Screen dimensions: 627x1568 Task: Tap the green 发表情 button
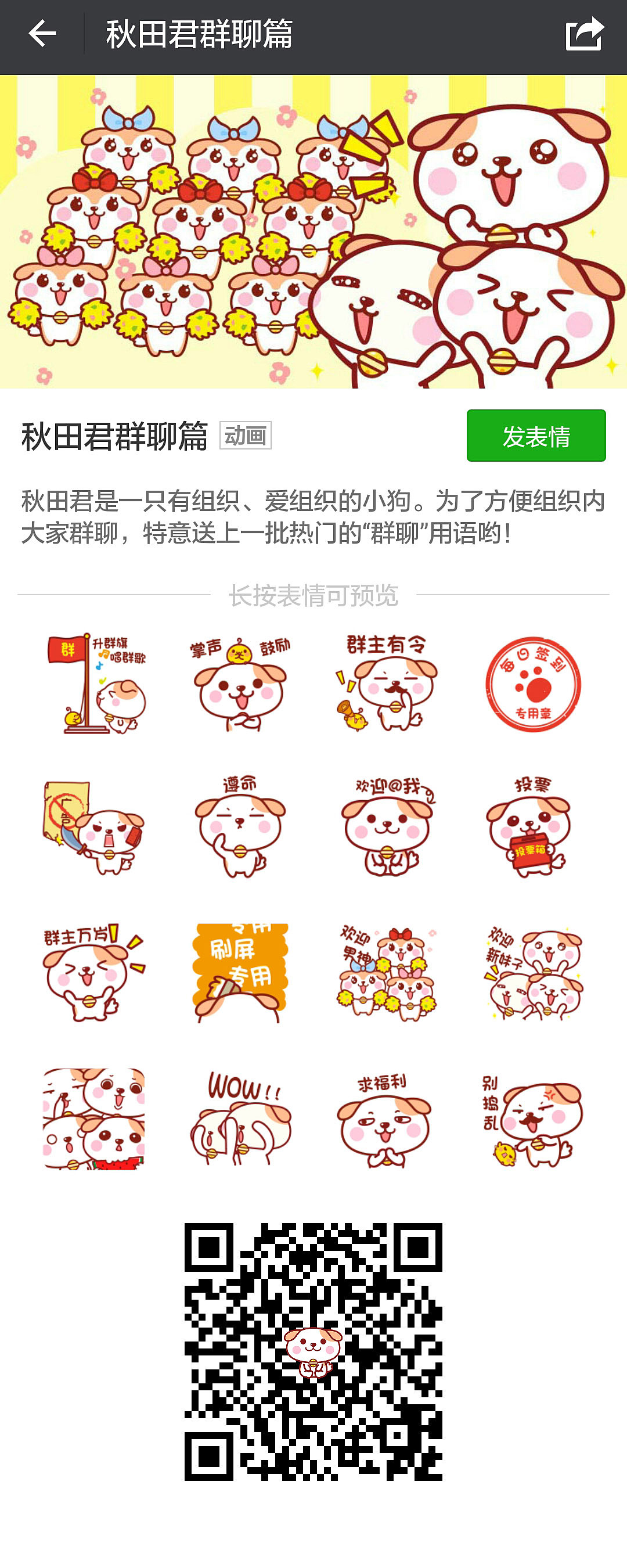click(x=536, y=436)
